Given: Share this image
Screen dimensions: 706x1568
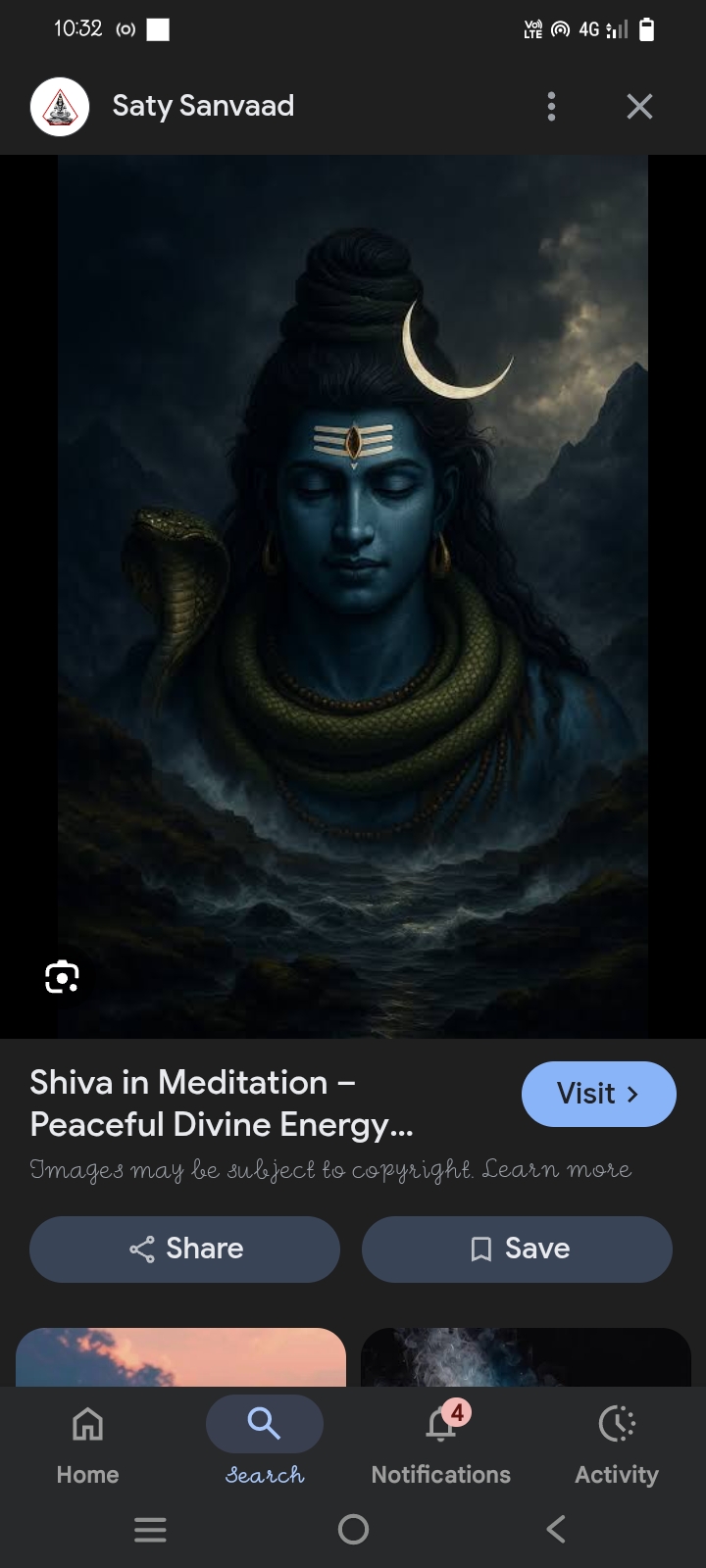Looking at the screenshot, I should (184, 1249).
